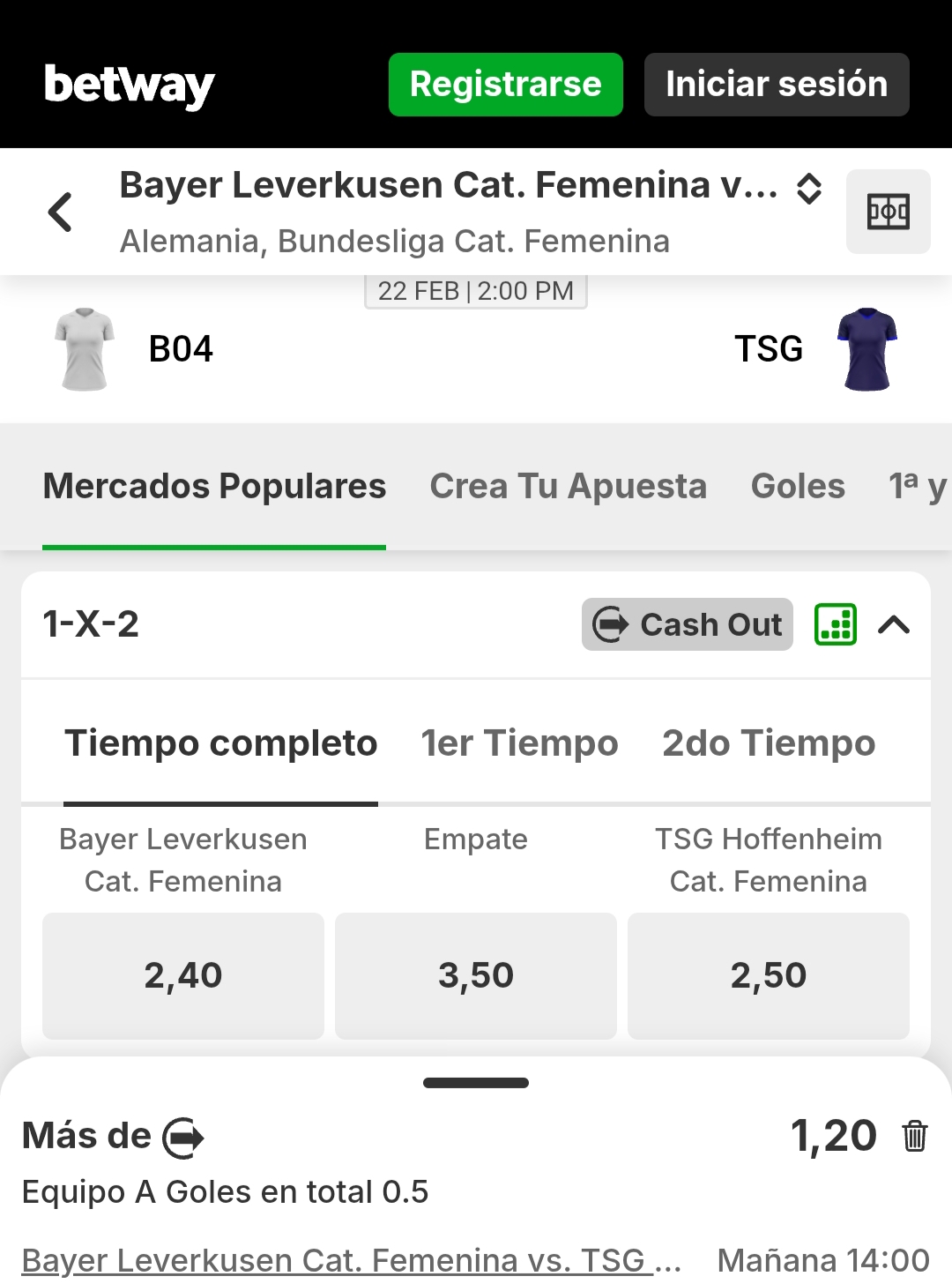Select the Mercados Populares tab
This screenshot has height=1284, width=952.
[x=214, y=487]
